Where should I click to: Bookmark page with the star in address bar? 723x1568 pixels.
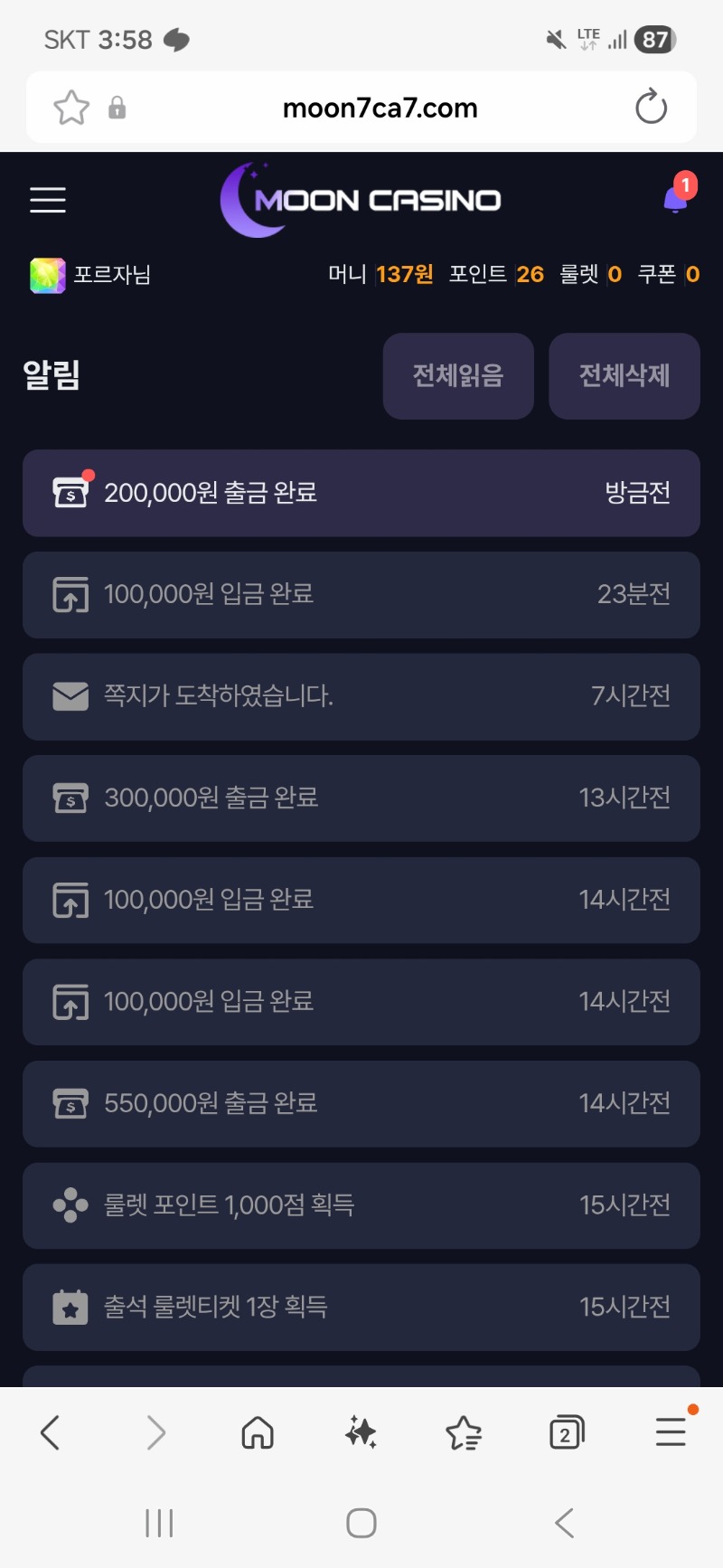71,108
